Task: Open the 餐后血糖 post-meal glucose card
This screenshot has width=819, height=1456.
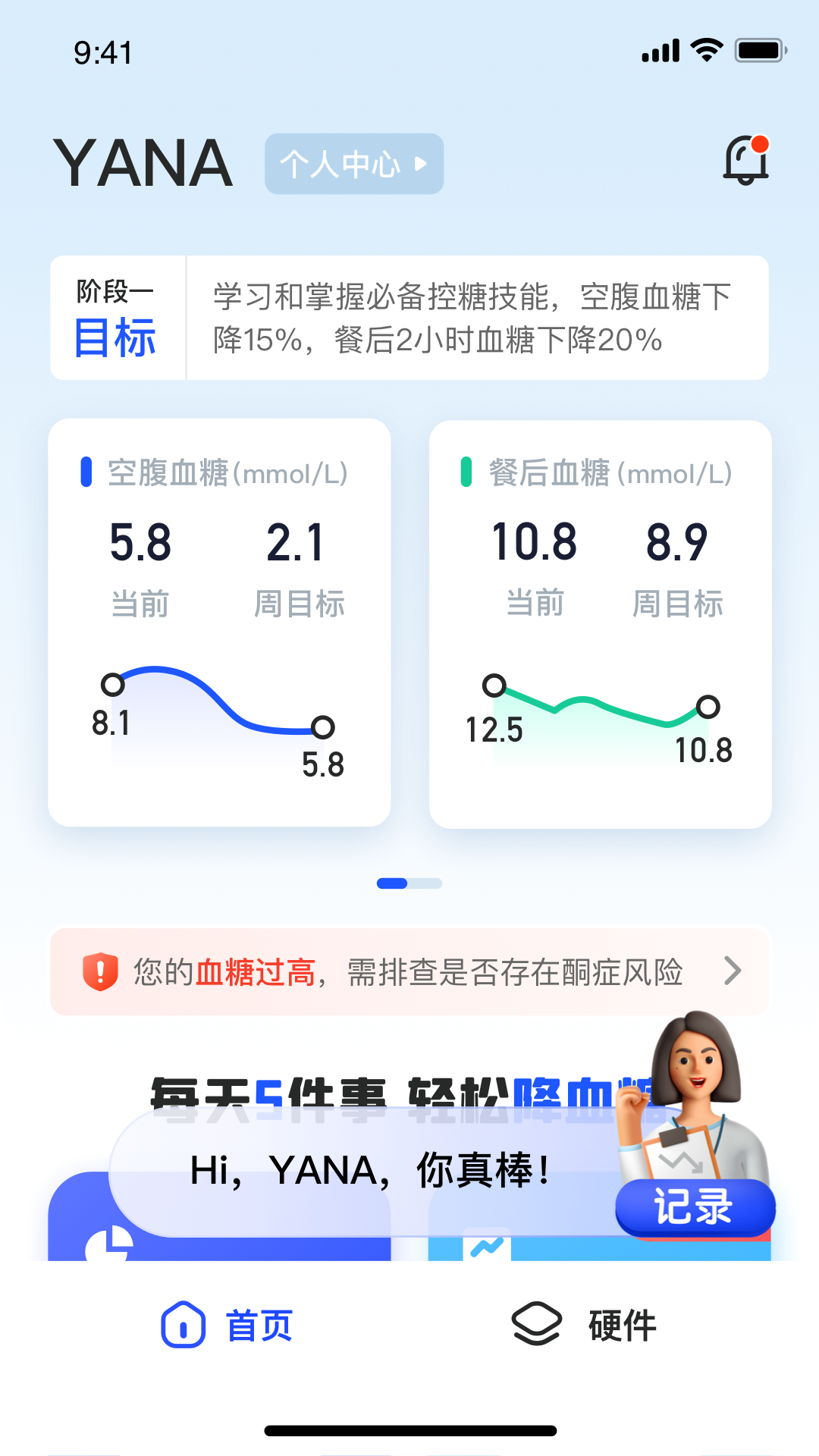Action: [x=600, y=623]
